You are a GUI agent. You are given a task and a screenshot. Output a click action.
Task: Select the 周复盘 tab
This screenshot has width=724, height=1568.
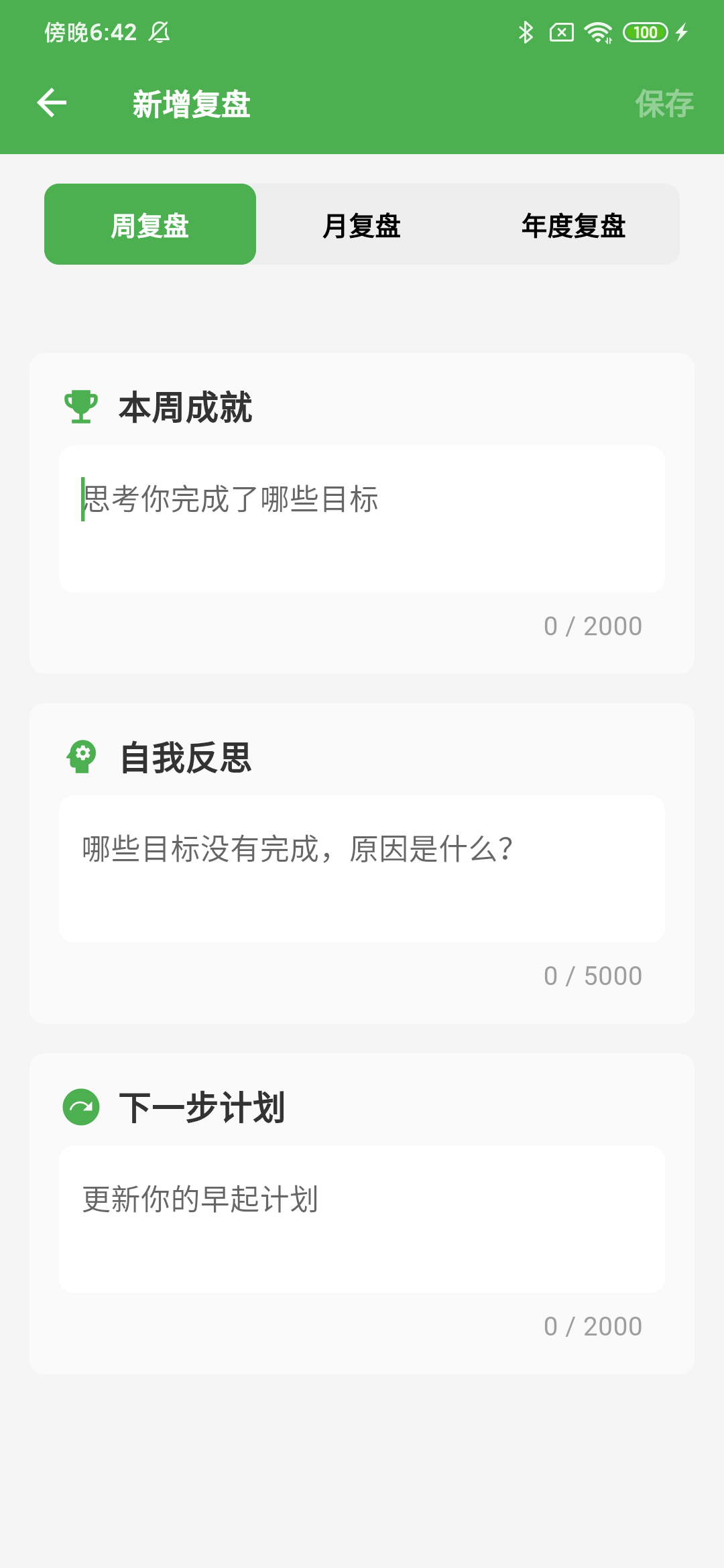point(149,224)
